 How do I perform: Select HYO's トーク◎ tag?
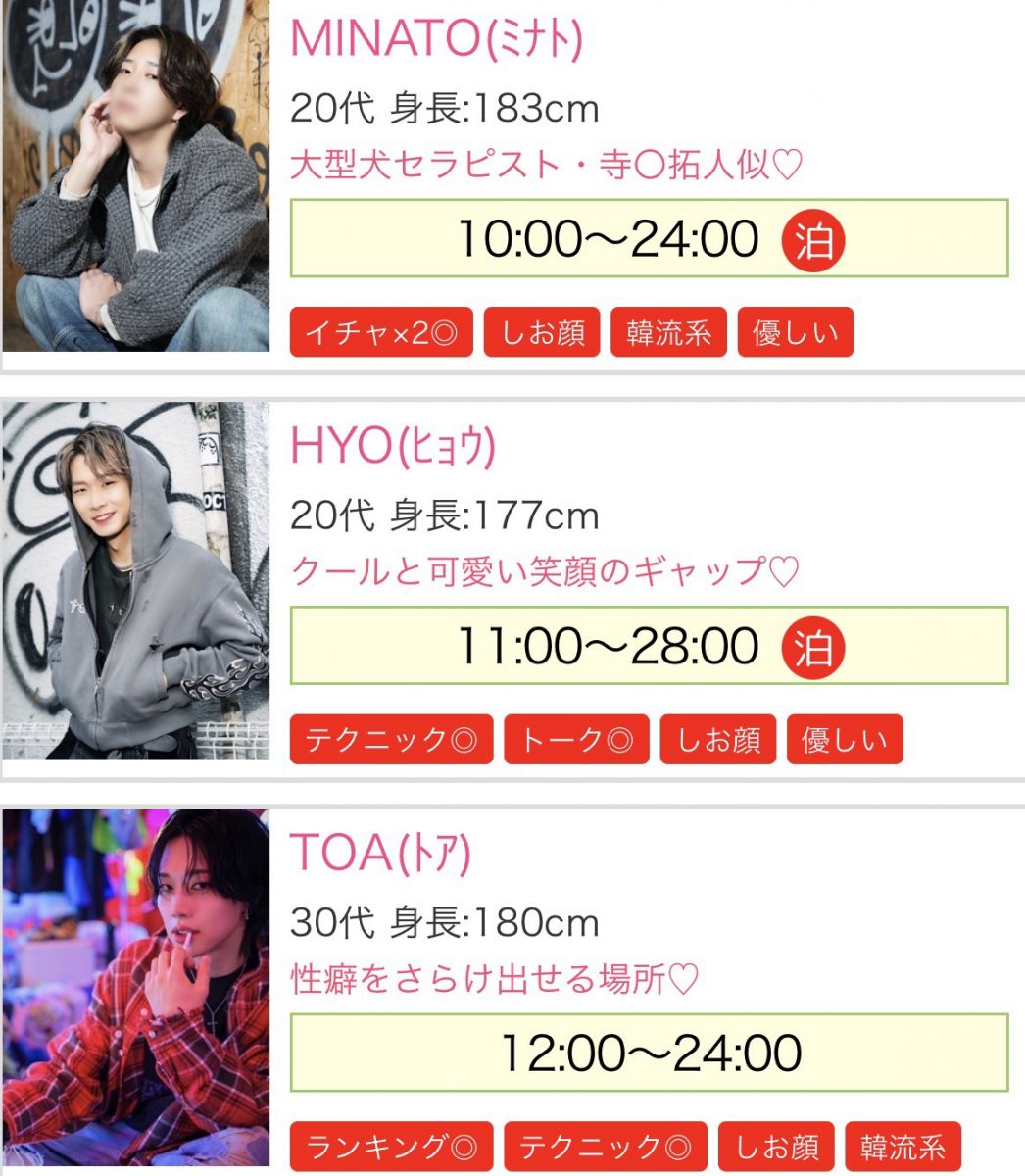coord(576,739)
